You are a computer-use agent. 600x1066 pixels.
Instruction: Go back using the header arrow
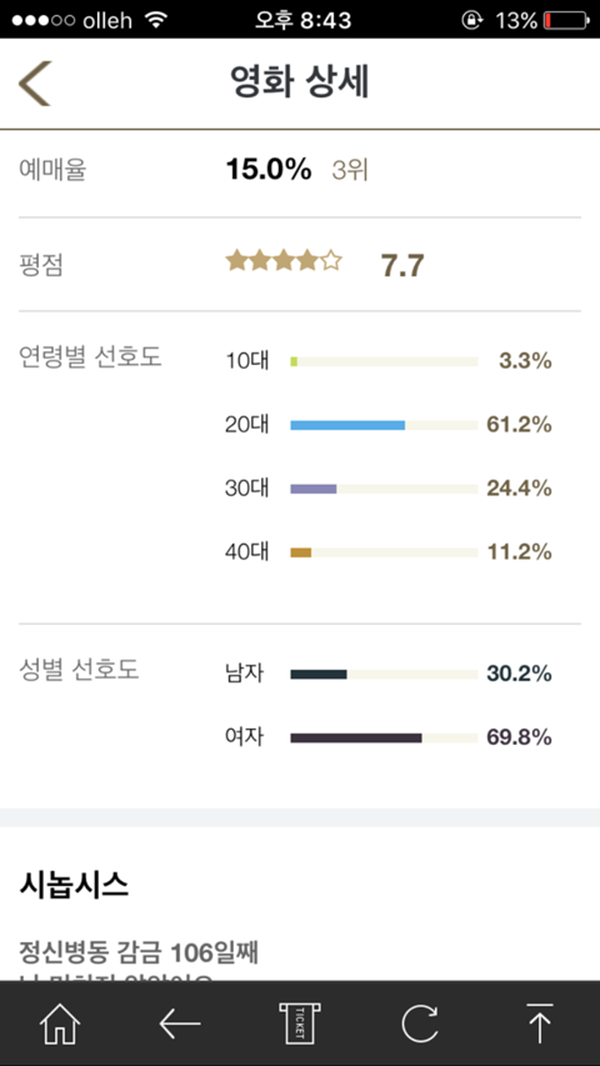[x=35, y=83]
